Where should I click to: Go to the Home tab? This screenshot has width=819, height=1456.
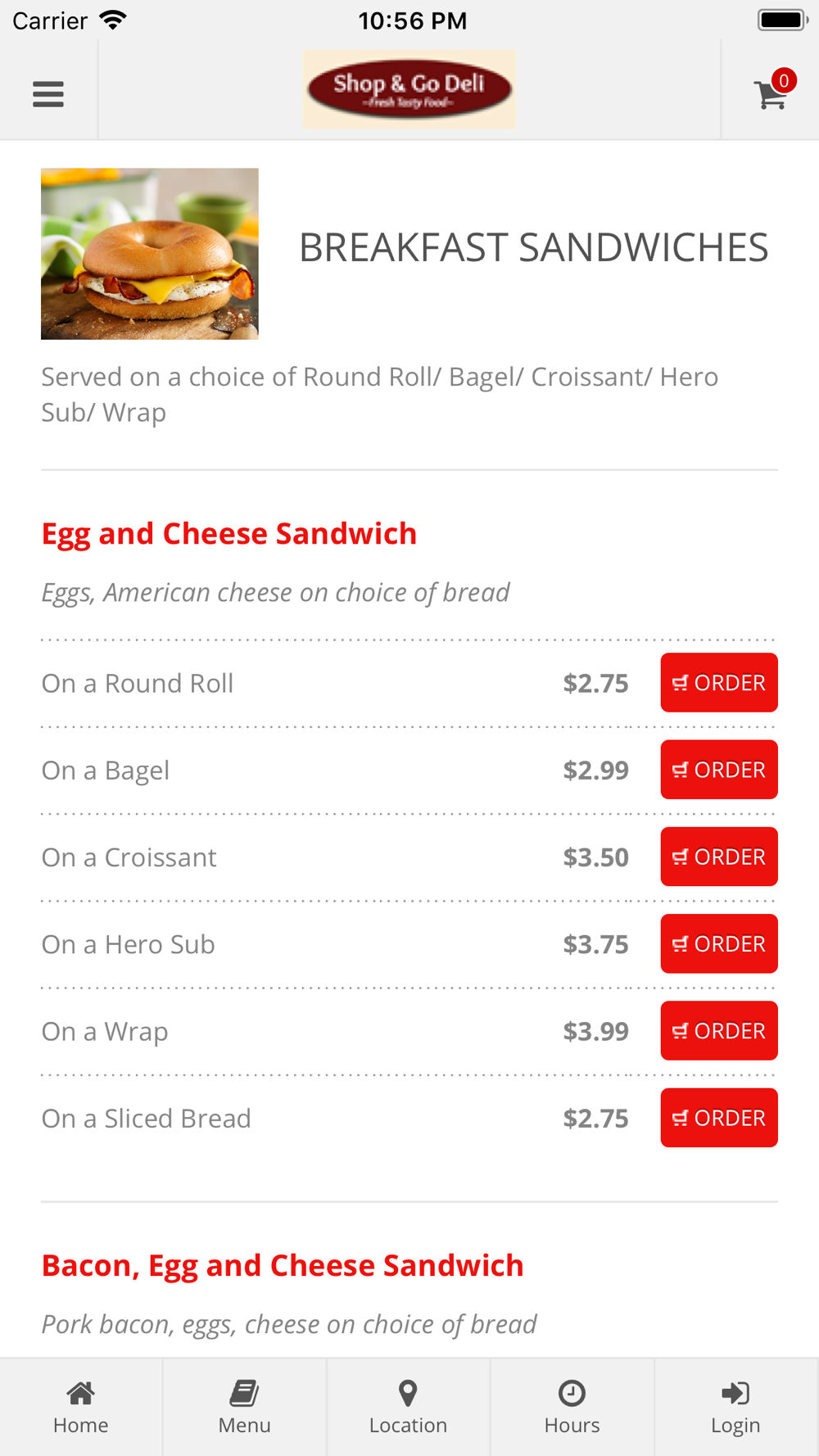pyautogui.click(x=81, y=1408)
